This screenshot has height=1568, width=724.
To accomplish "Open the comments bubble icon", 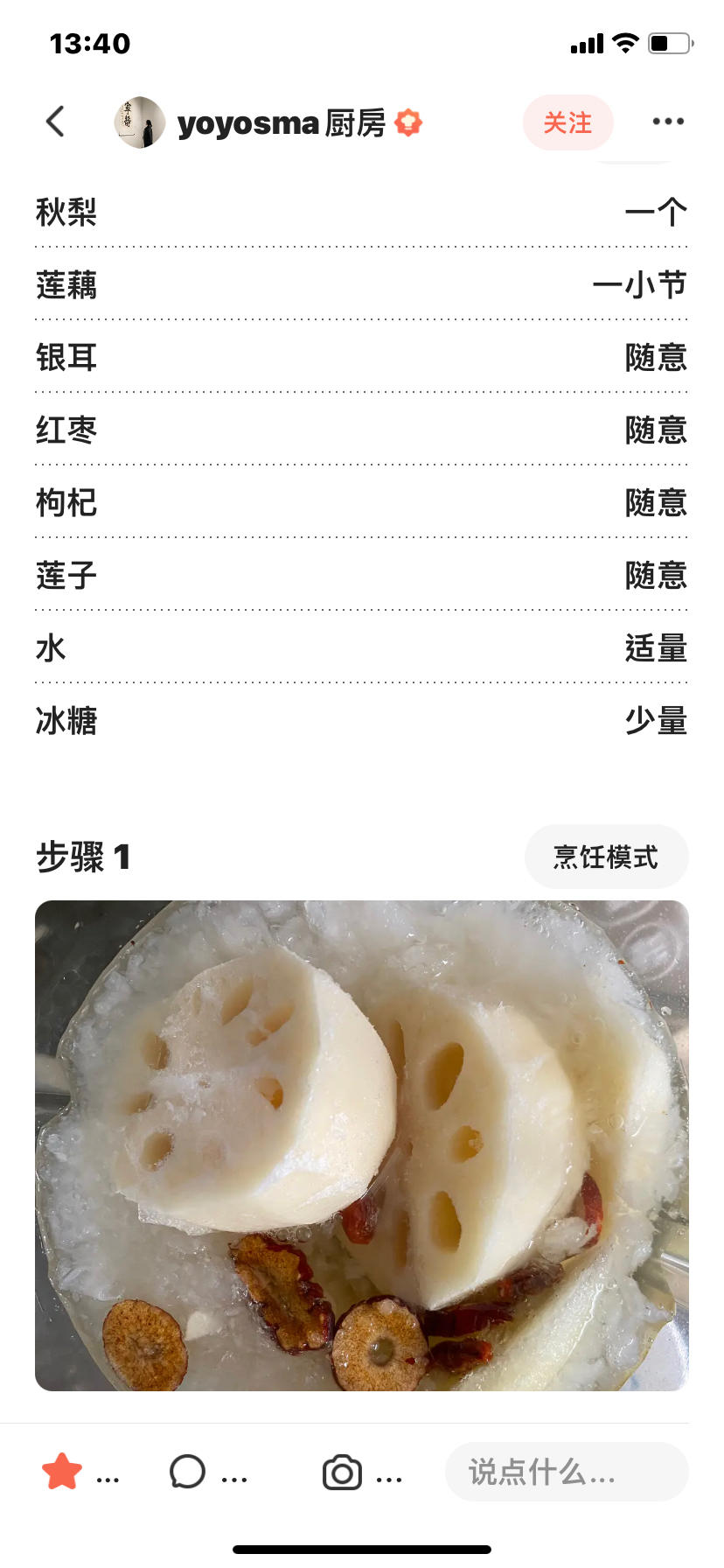I will click(x=187, y=1472).
